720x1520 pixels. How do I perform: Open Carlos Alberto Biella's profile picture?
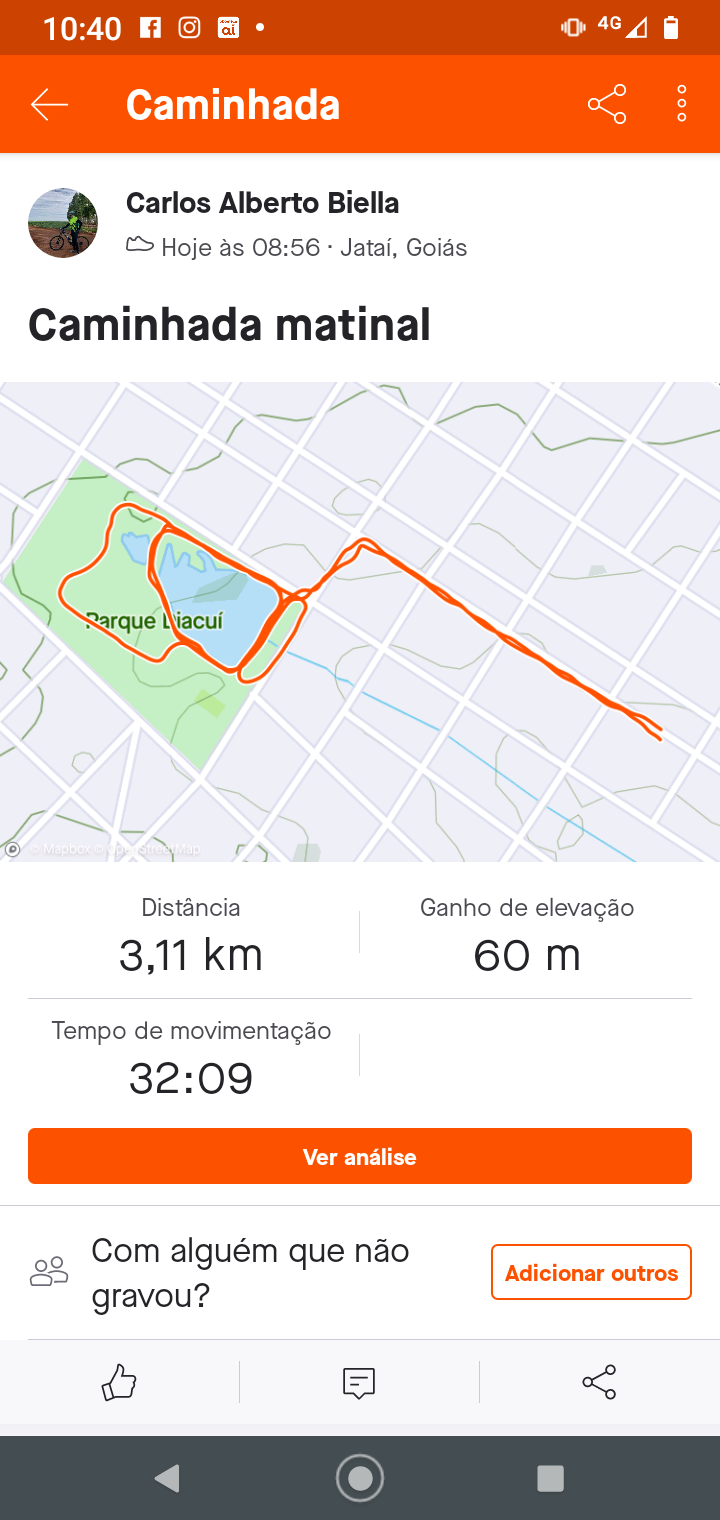63,223
